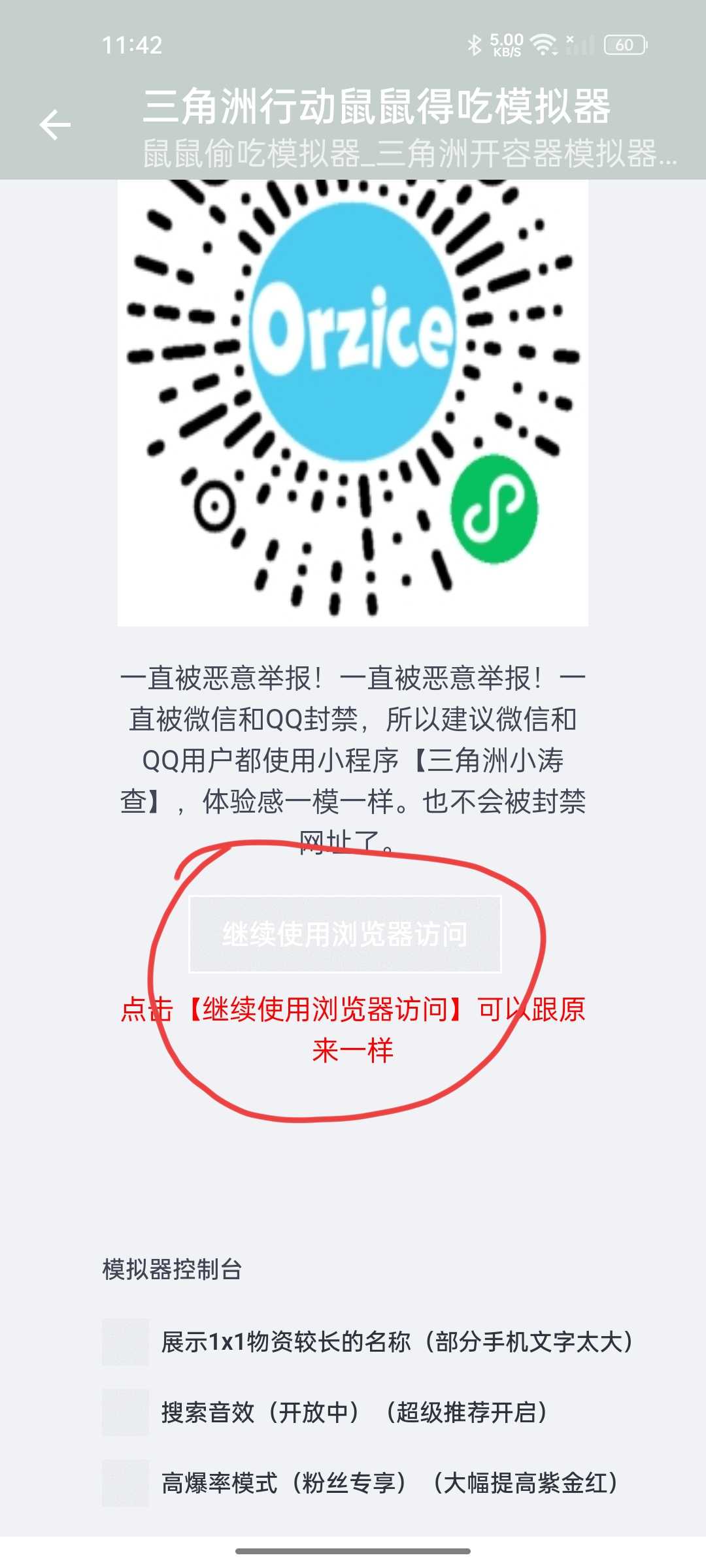The width and height of the screenshot is (706, 1568).
Task: Go back using the top-left arrow
Action: click(x=55, y=125)
